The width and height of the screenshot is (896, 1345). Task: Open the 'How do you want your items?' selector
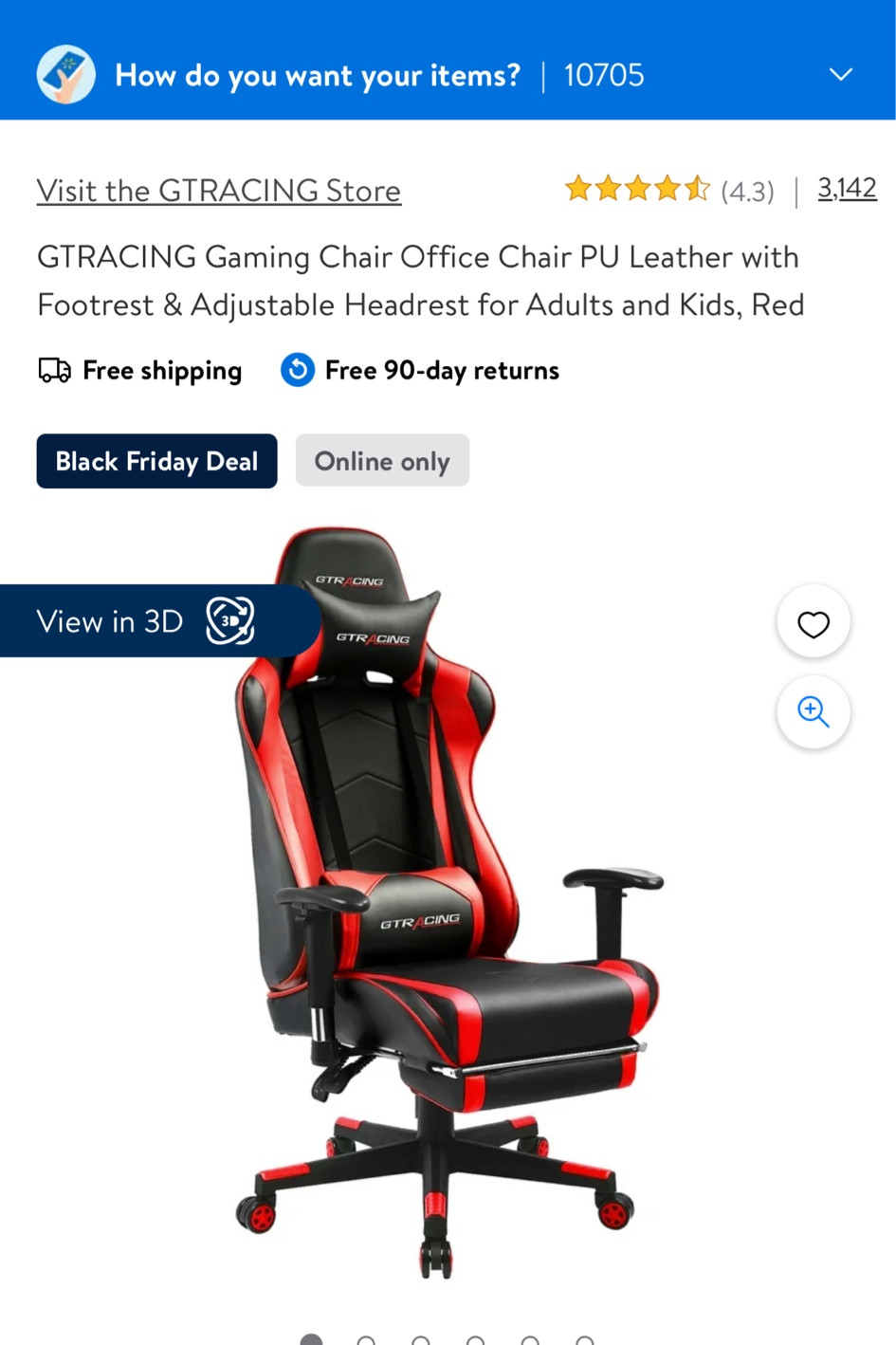pos(318,74)
